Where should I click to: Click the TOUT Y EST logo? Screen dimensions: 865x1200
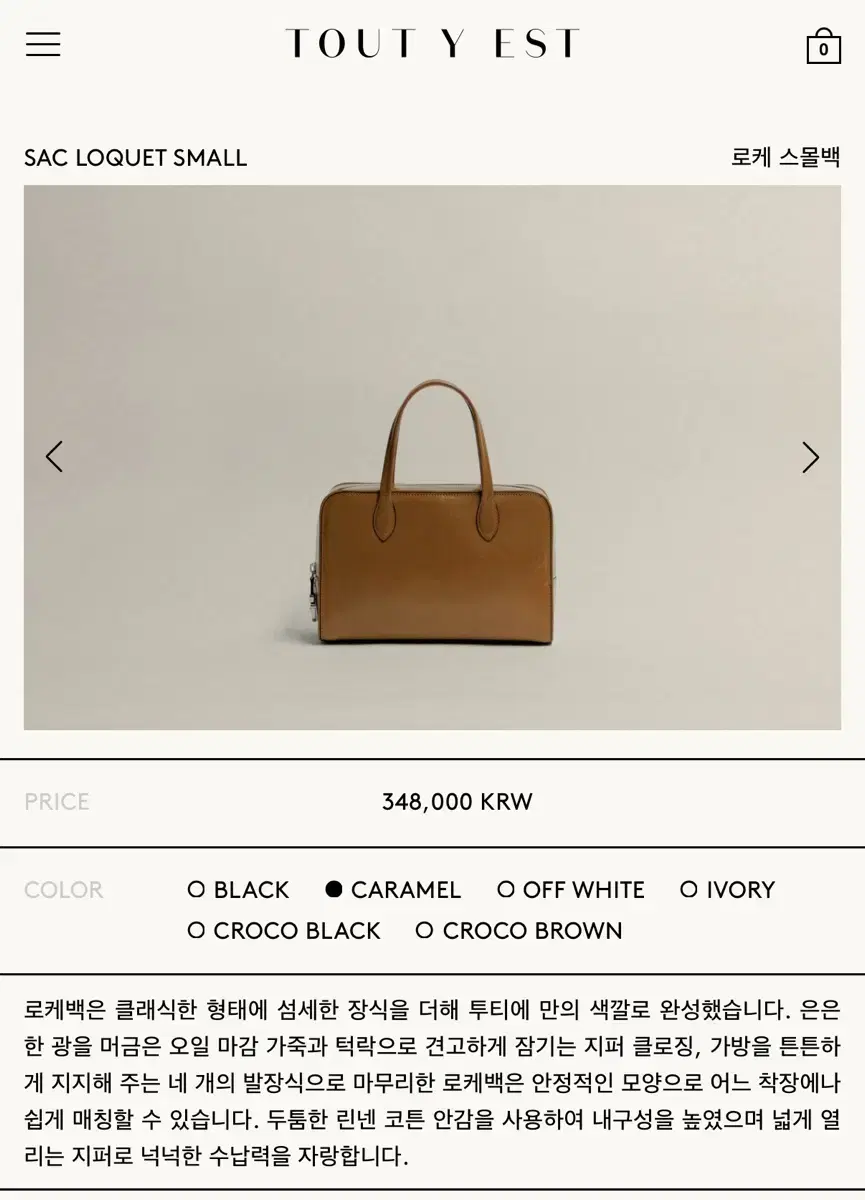coord(432,42)
